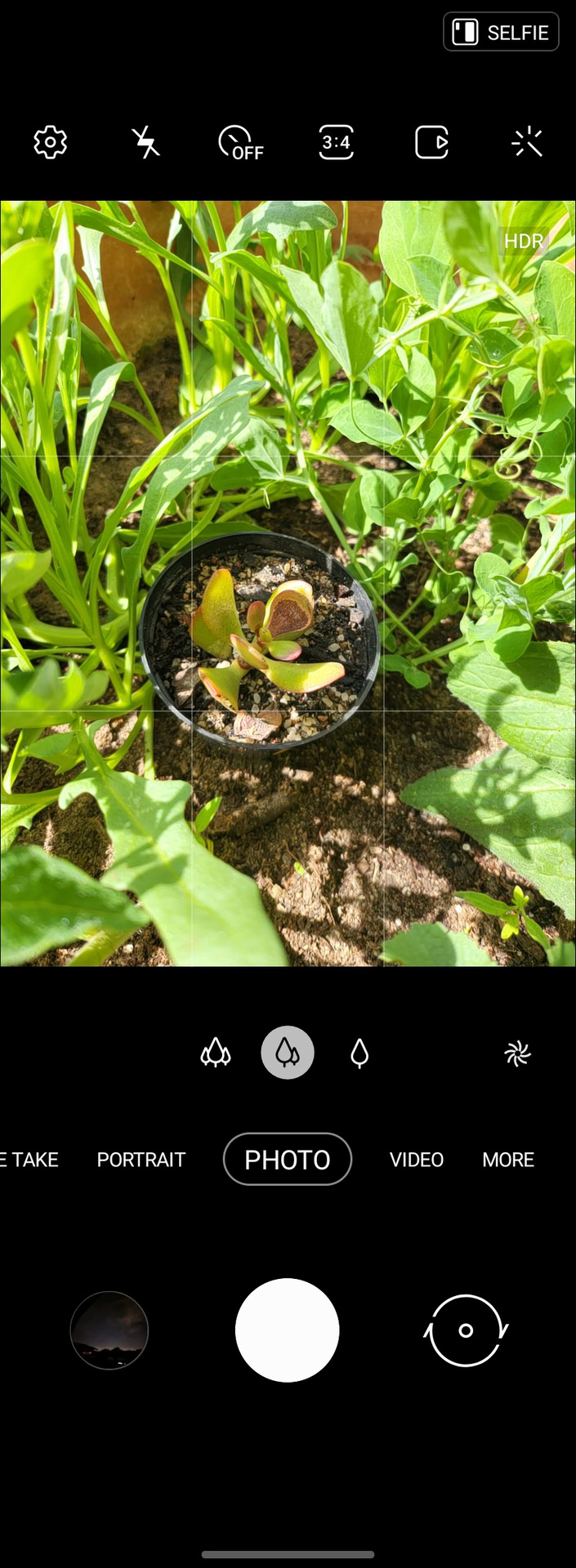Flip to the front camera
Image resolution: width=576 pixels, height=1568 pixels.
click(466, 1330)
